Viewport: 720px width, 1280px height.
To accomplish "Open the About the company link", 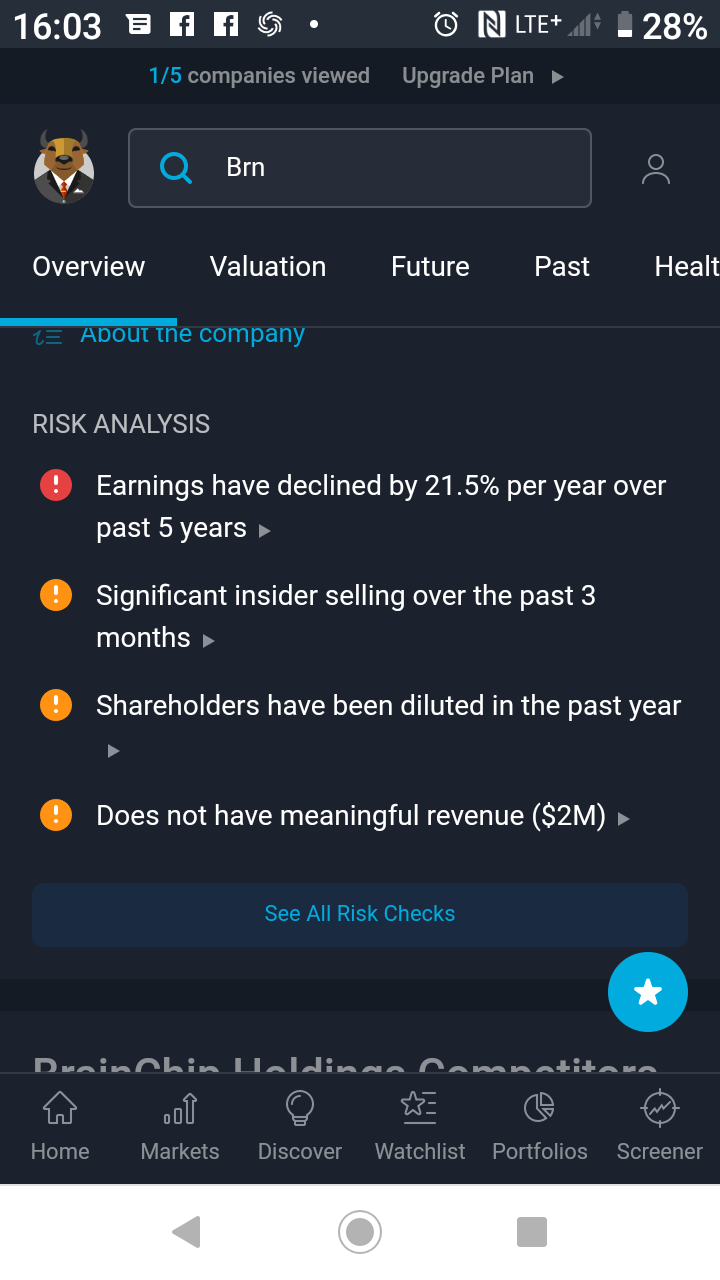I will point(192,335).
